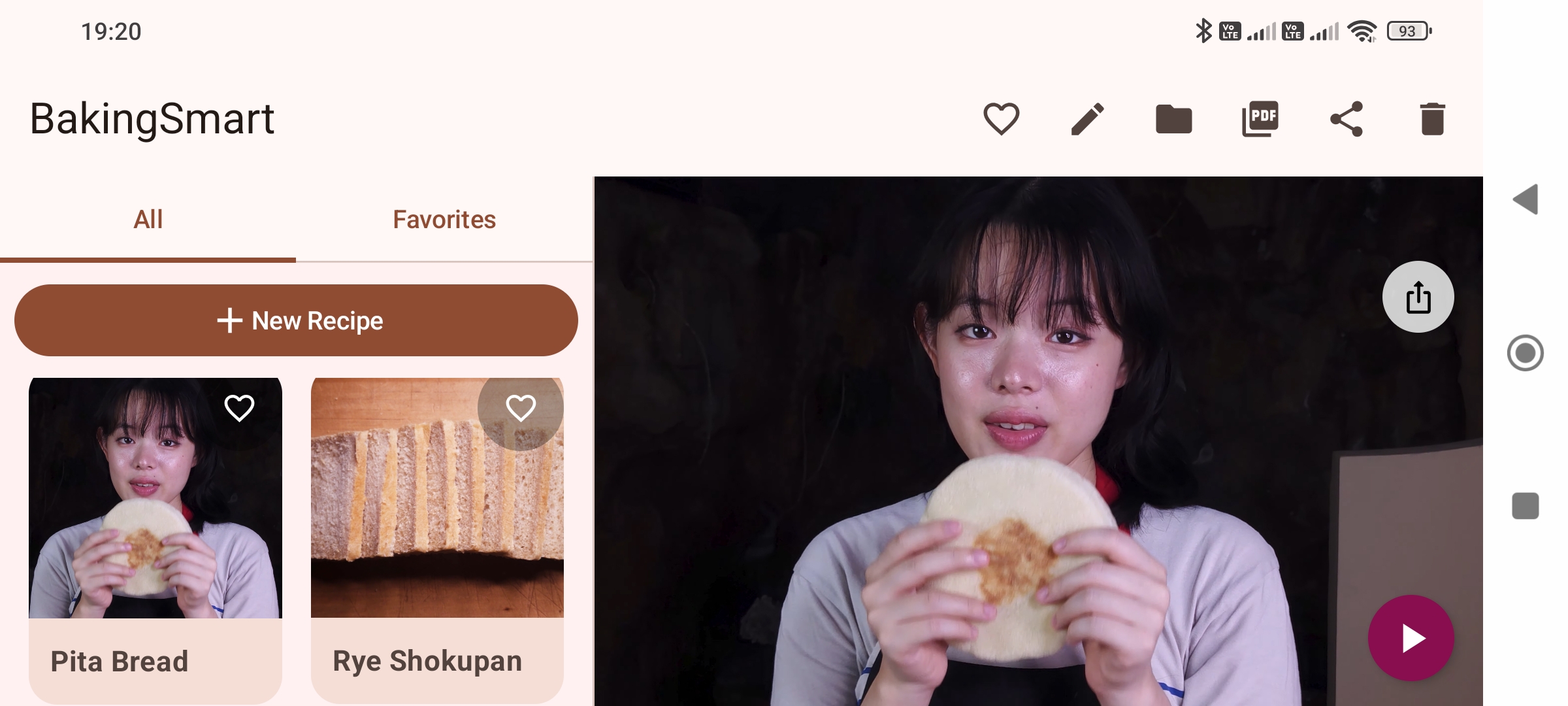This screenshot has height=706, width=1568.
Task: Like the Rye Shokupan card
Action: 521,408
